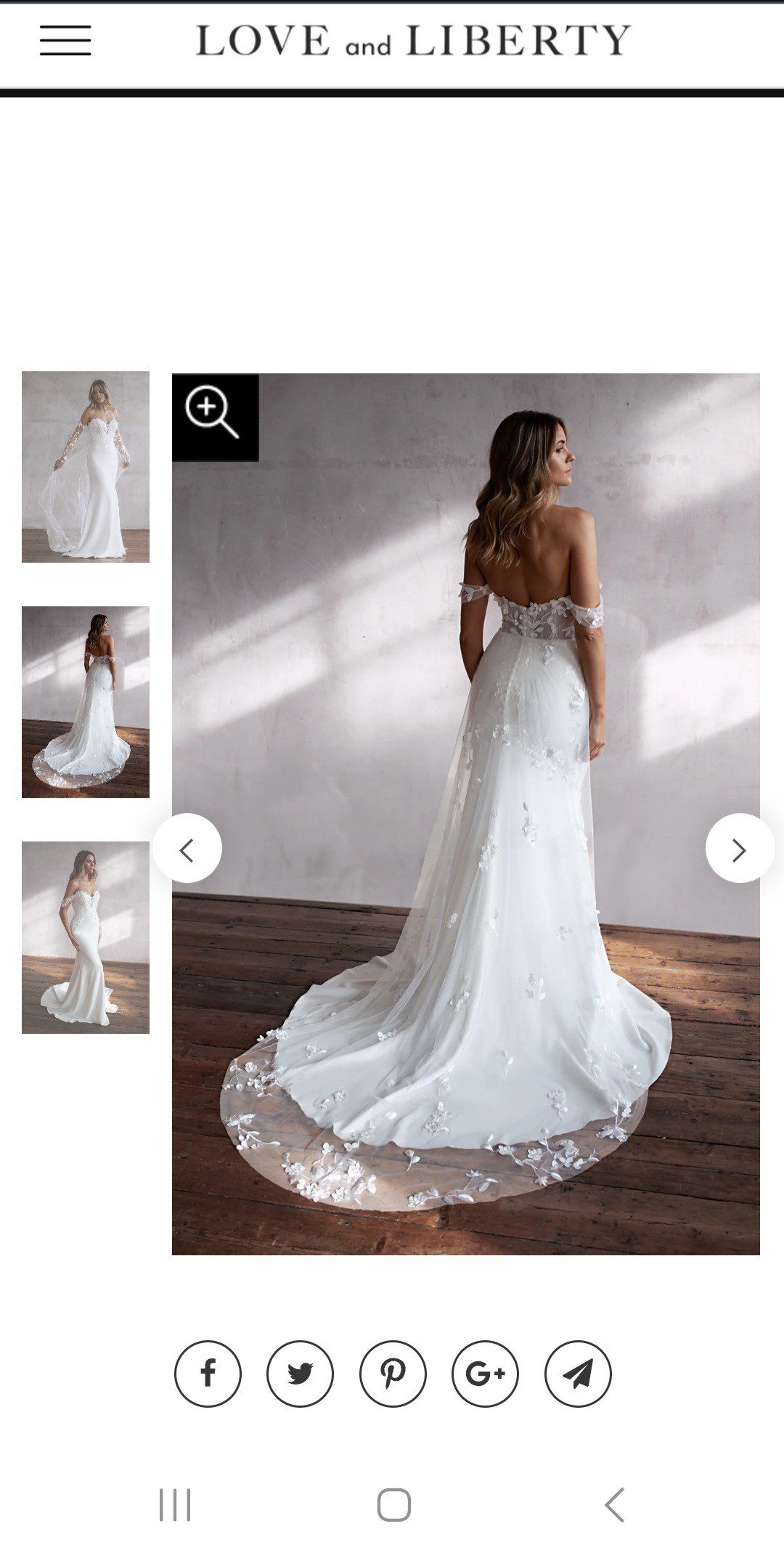Go back using system back button
Image resolution: width=784 pixels, height=1558 pixels.
(x=614, y=1504)
